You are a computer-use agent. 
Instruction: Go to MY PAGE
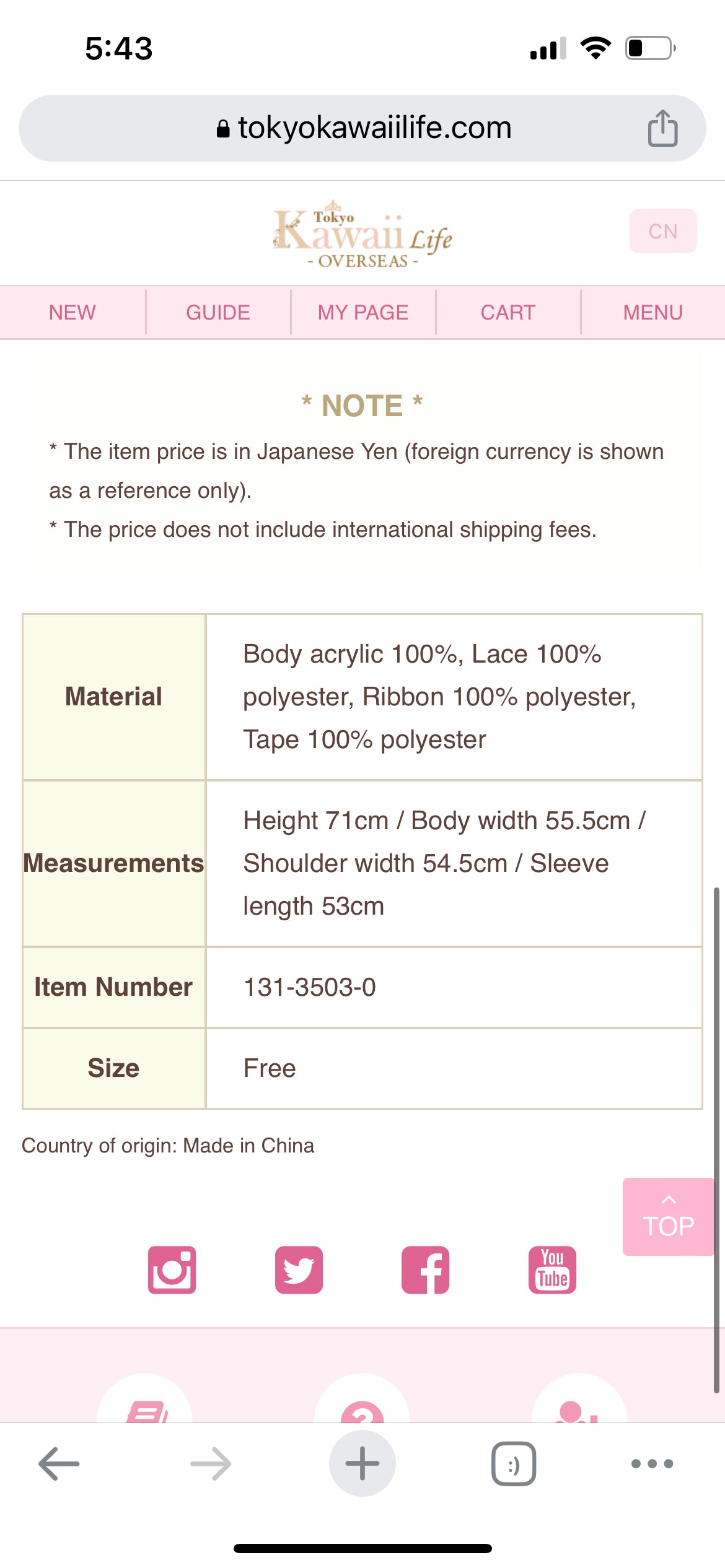[362, 312]
